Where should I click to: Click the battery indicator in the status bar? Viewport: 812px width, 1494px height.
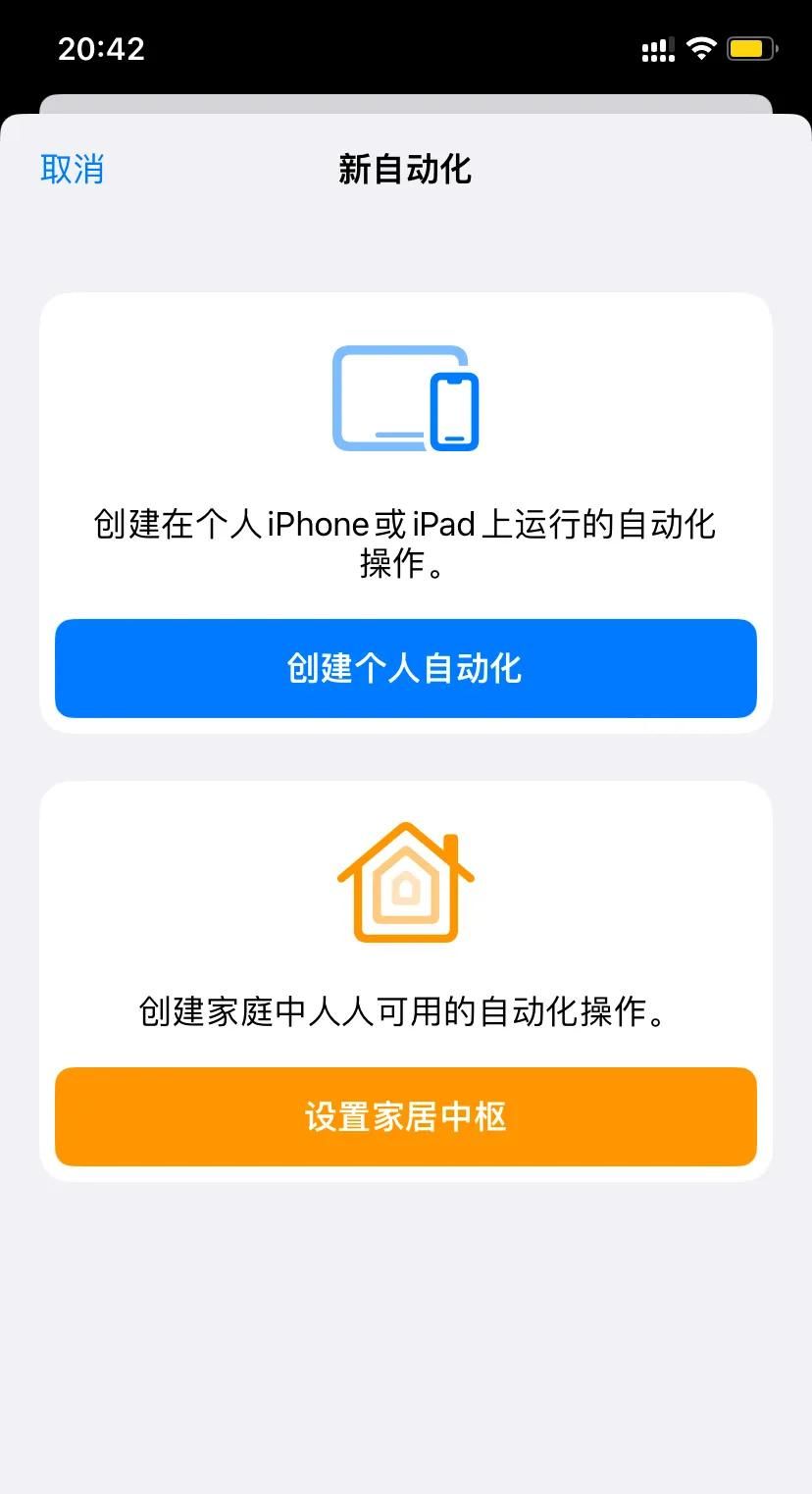pos(750,46)
